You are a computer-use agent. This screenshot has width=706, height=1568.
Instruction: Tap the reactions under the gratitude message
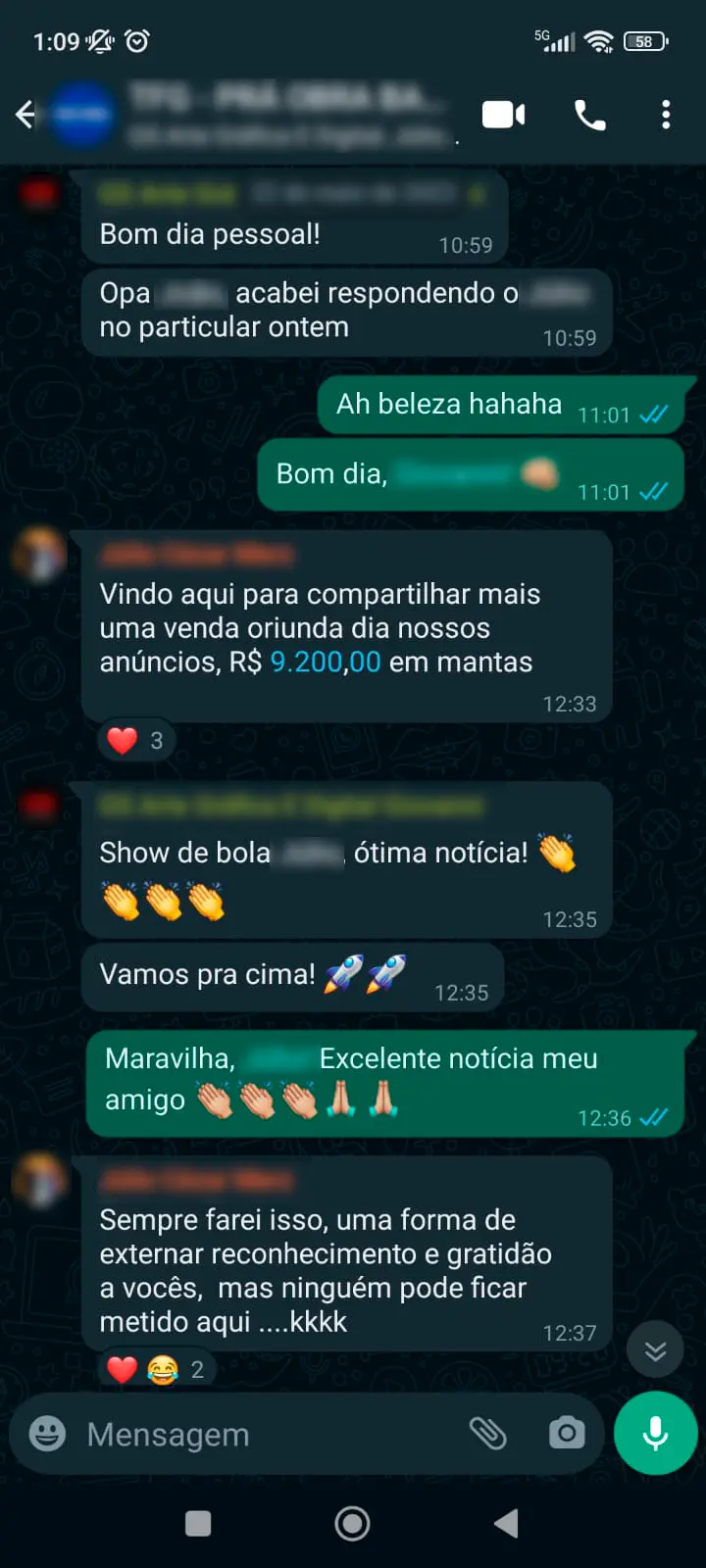tap(157, 1368)
